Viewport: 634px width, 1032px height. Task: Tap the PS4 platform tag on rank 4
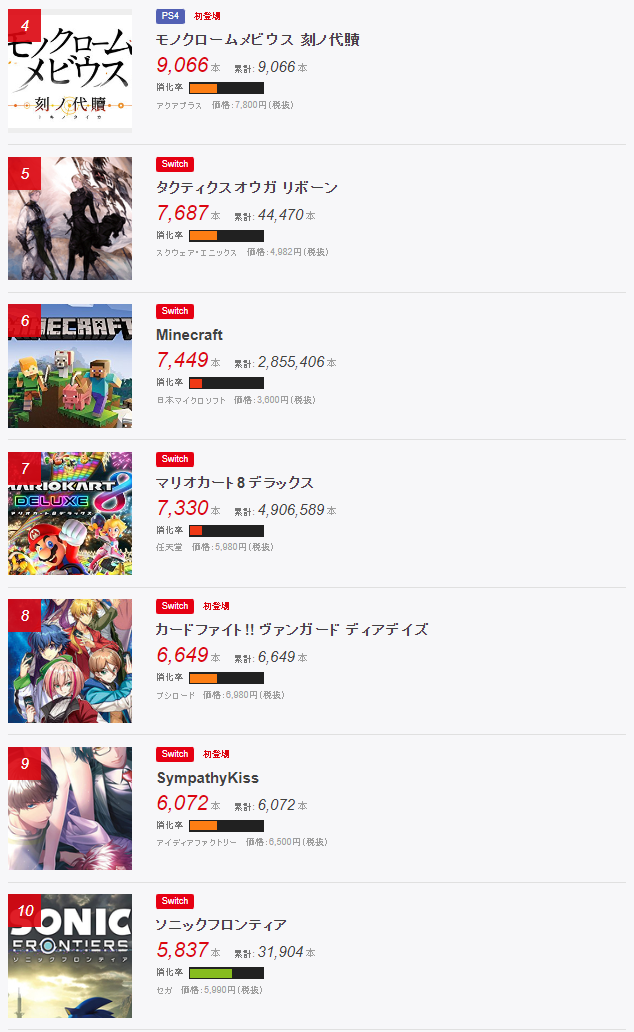pos(170,16)
